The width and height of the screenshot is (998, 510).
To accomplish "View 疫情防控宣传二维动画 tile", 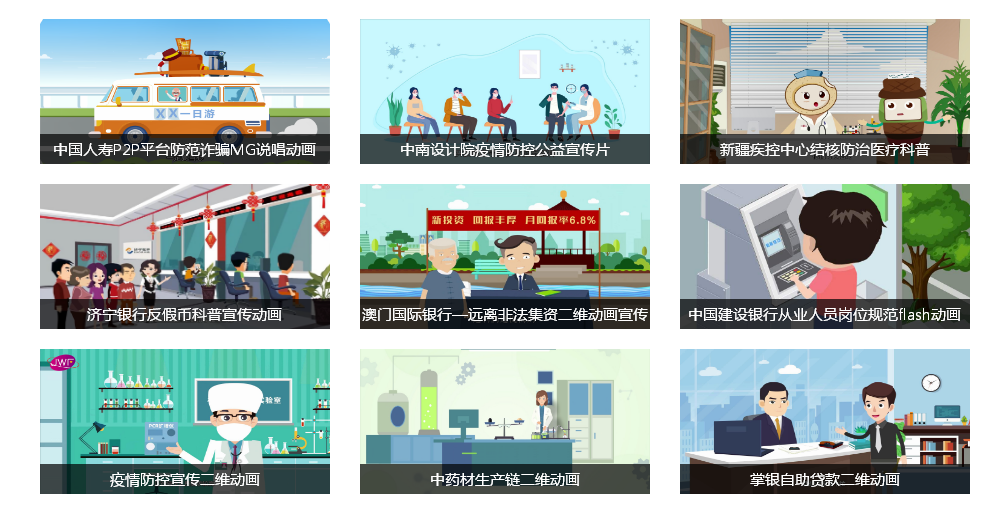I will pos(185,421).
